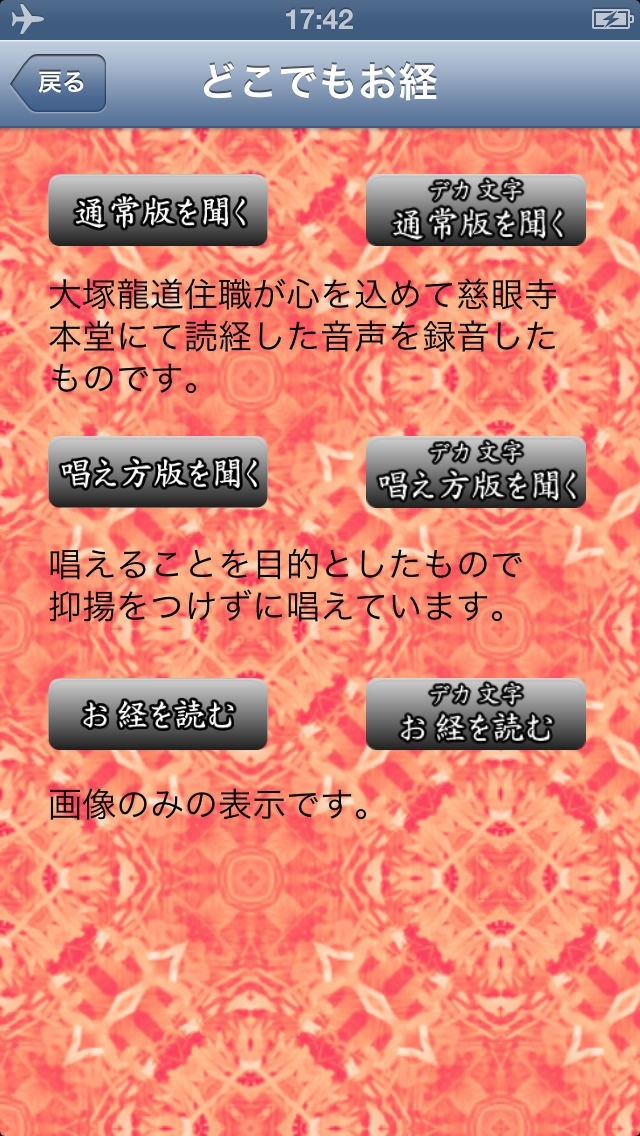Tap the デカ文字 通常版を聞く button
Viewport: 640px width, 1136px height.
[x=475, y=210]
